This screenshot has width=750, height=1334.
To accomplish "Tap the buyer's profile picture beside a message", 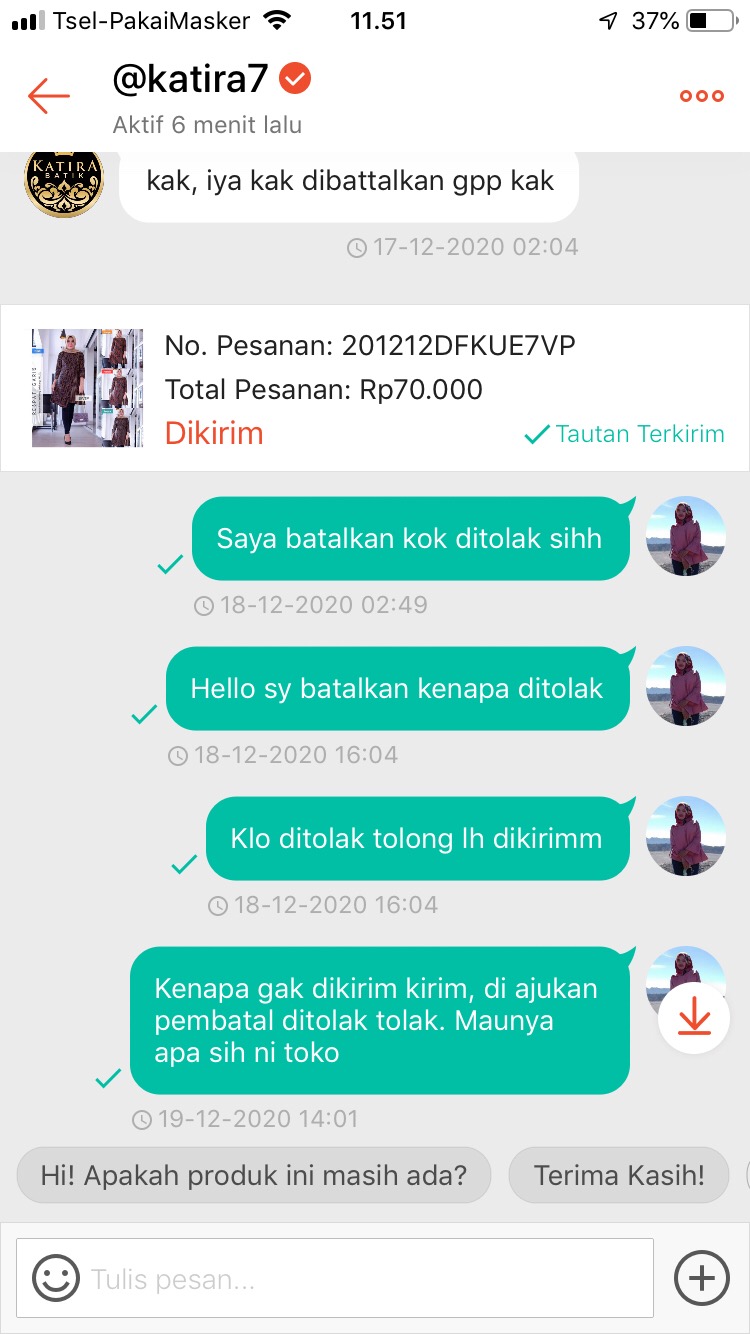I will (x=686, y=538).
